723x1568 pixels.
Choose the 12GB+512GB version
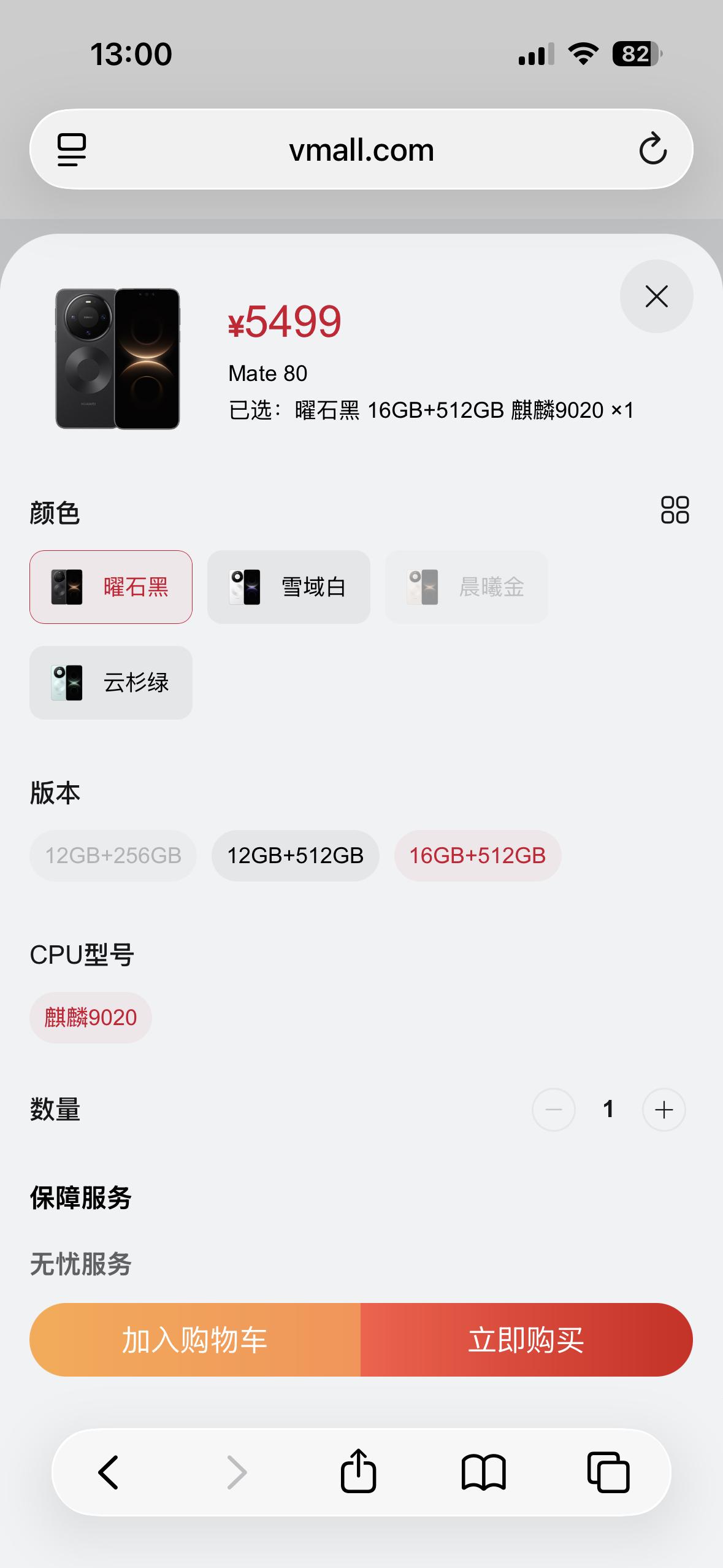tap(295, 855)
